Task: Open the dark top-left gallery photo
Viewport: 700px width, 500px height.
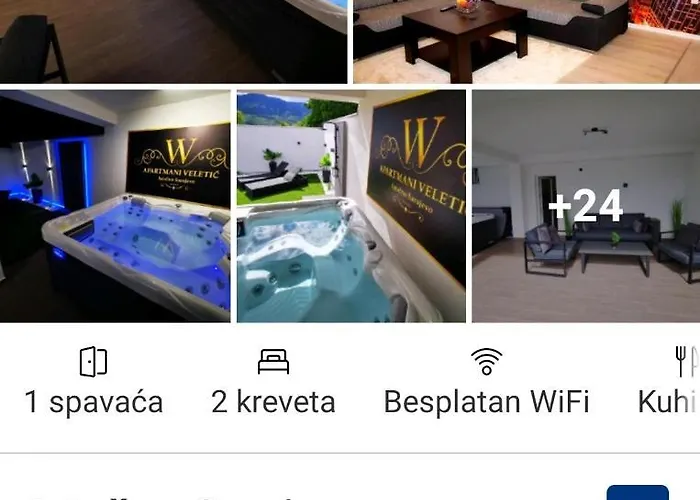Action: (173, 40)
